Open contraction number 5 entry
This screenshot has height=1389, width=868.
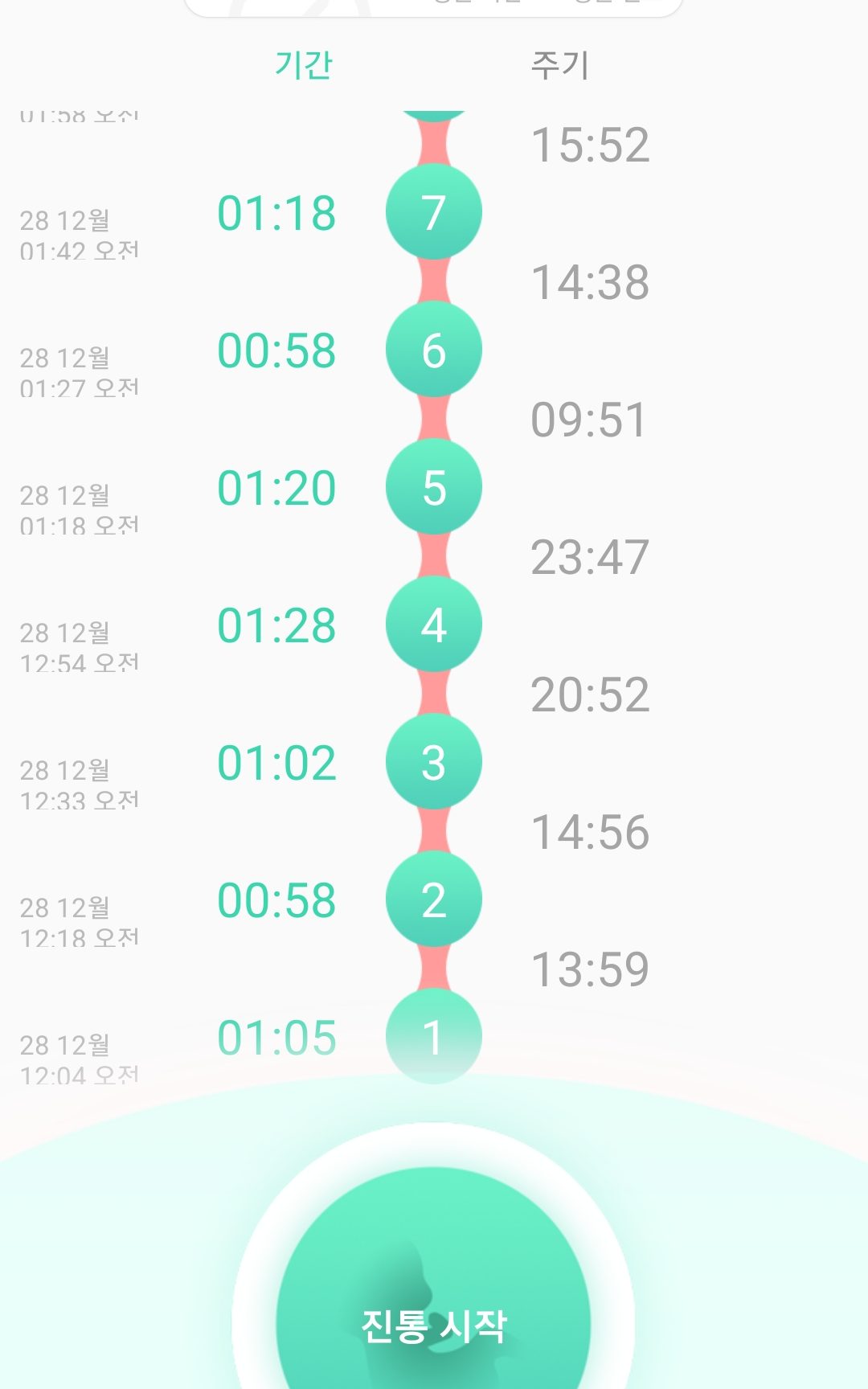pos(434,487)
